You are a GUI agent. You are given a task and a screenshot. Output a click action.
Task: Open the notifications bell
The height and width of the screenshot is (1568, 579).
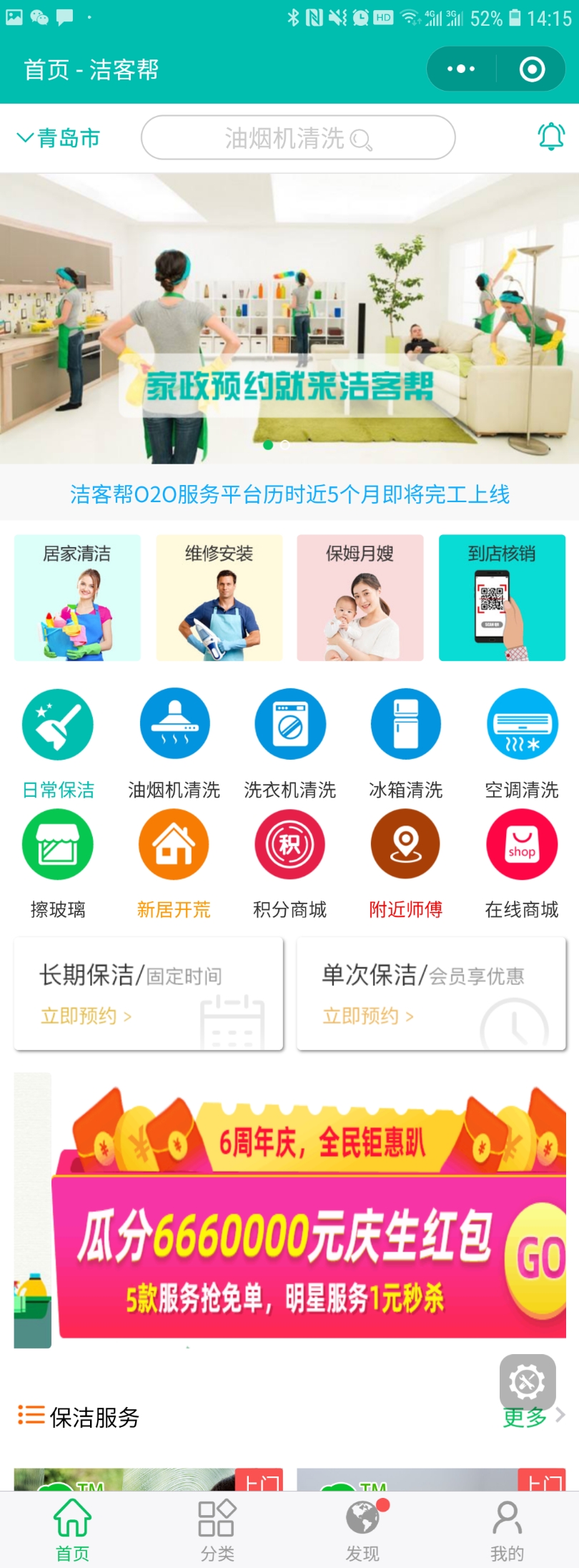point(551,136)
